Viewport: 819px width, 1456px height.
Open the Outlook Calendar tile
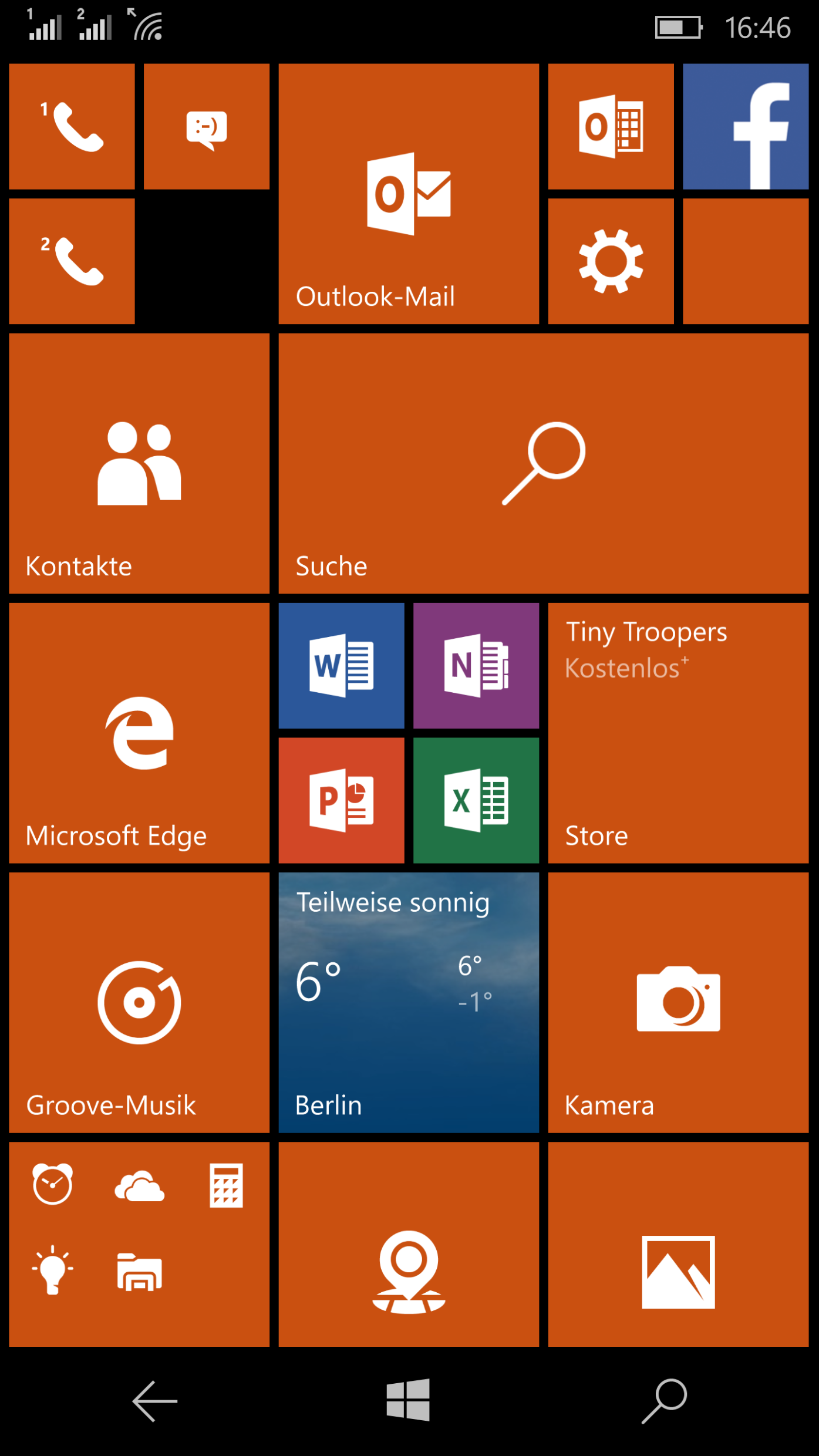click(x=611, y=126)
